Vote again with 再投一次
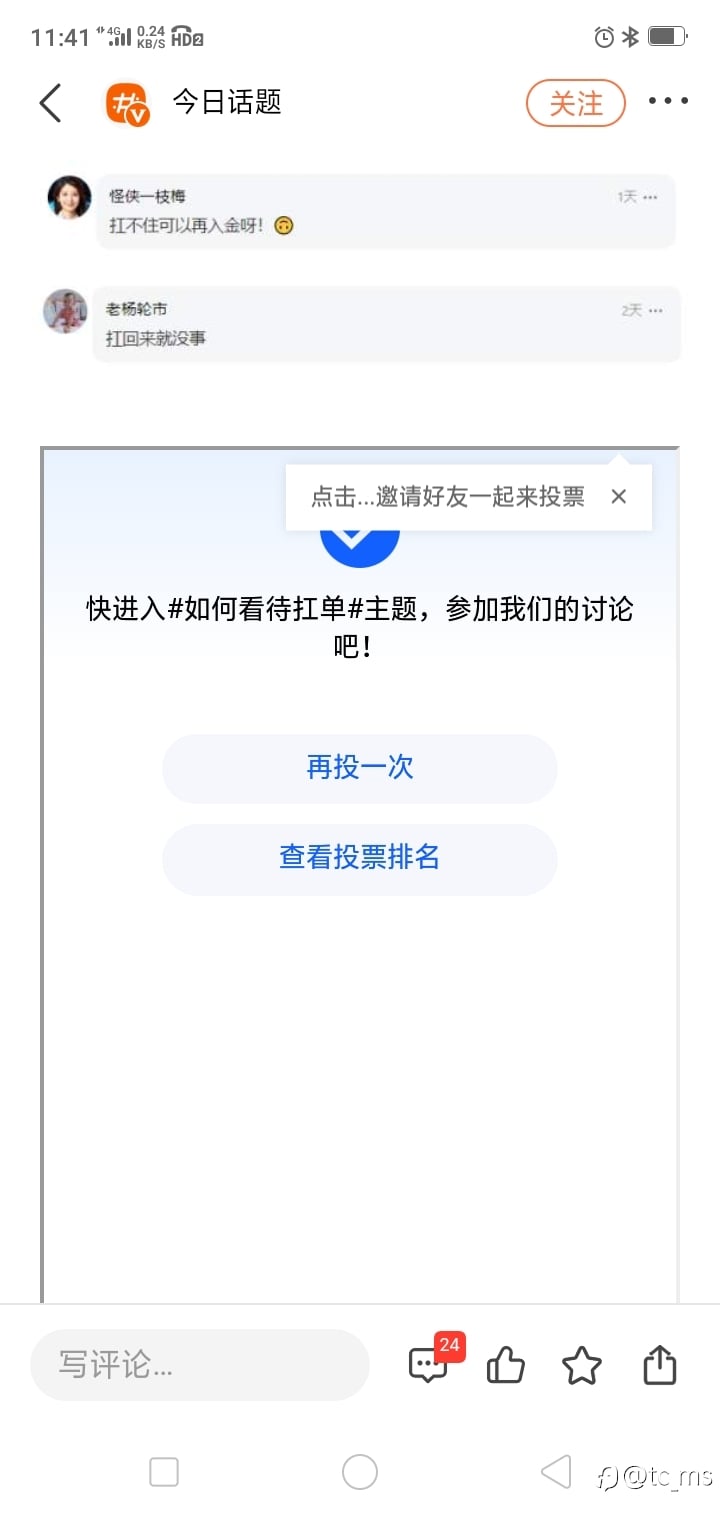This screenshot has width=720, height=1520. tap(360, 768)
